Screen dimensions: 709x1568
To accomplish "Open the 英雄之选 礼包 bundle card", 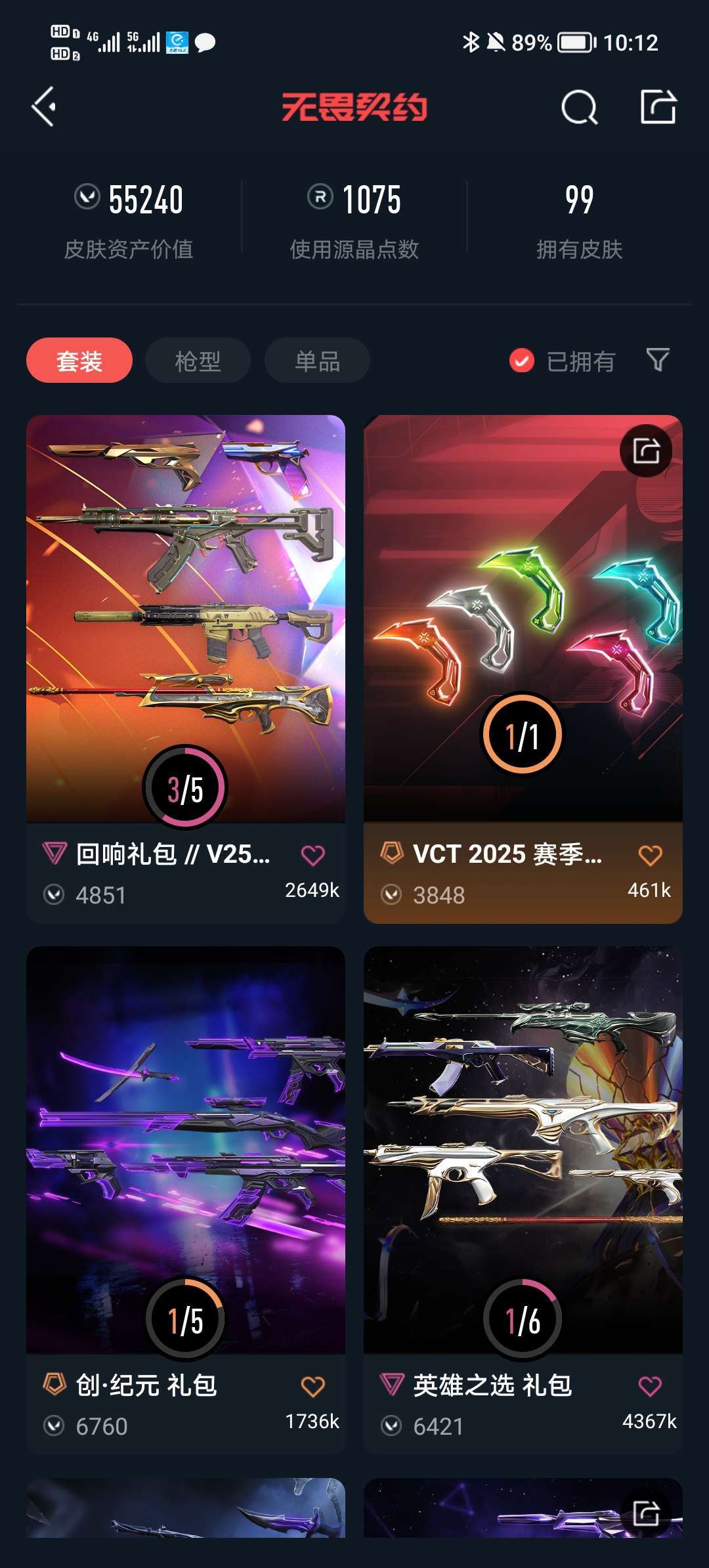I will (x=523, y=1149).
